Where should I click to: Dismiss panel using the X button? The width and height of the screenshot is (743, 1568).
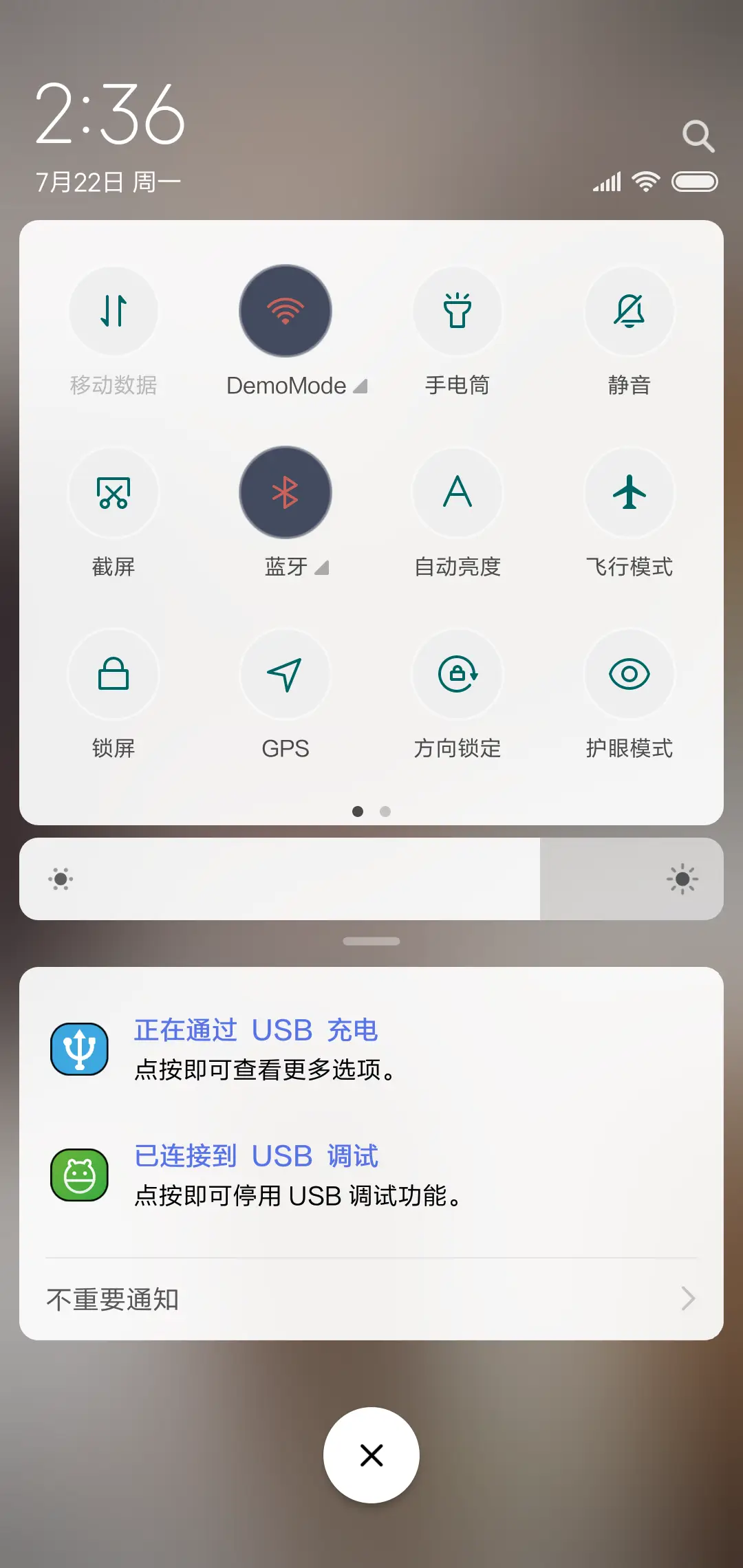coord(371,1455)
